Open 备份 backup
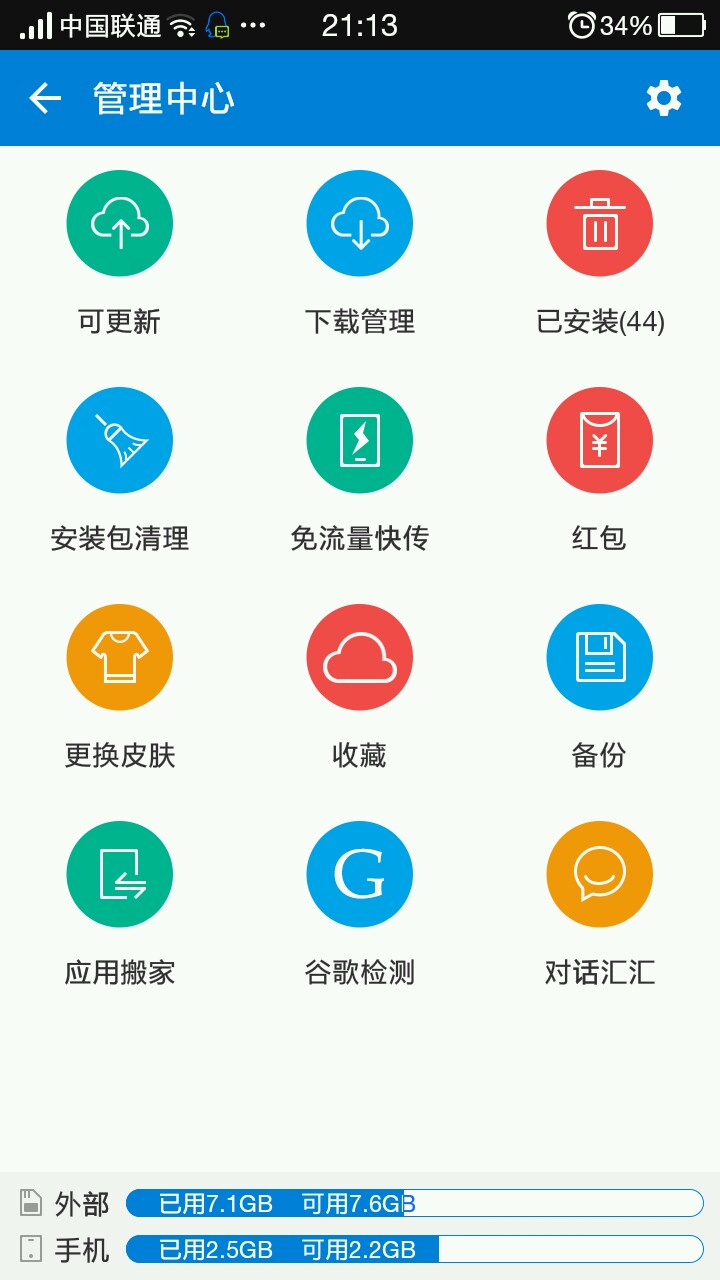The width and height of the screenshot is (720, 1280). 600,657
